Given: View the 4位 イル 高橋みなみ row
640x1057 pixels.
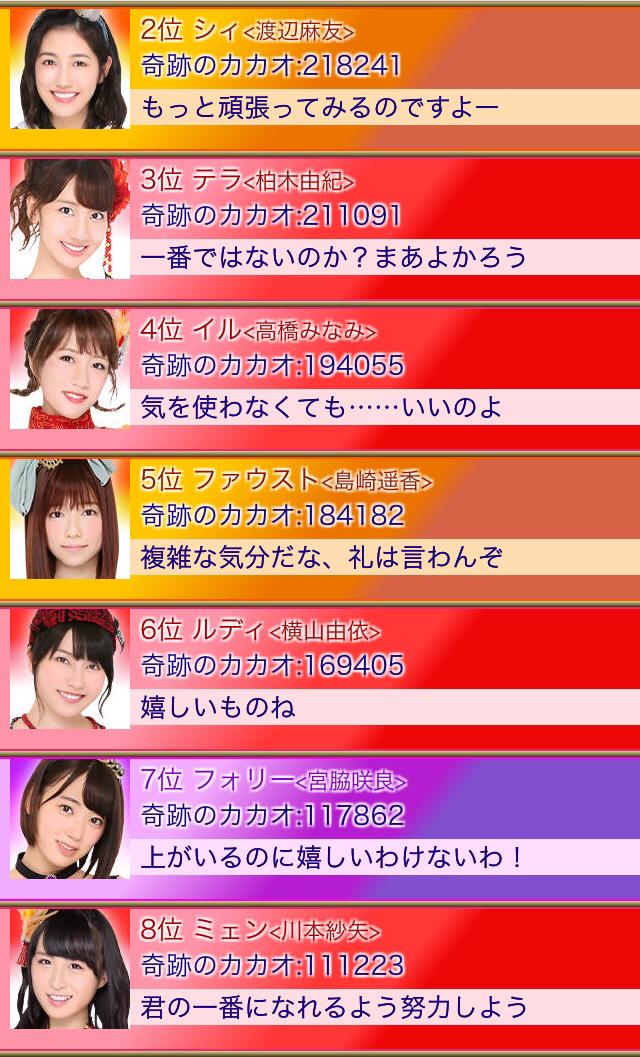Looking at the screenshot, I should pyautogui.click(x=320, y=370).
